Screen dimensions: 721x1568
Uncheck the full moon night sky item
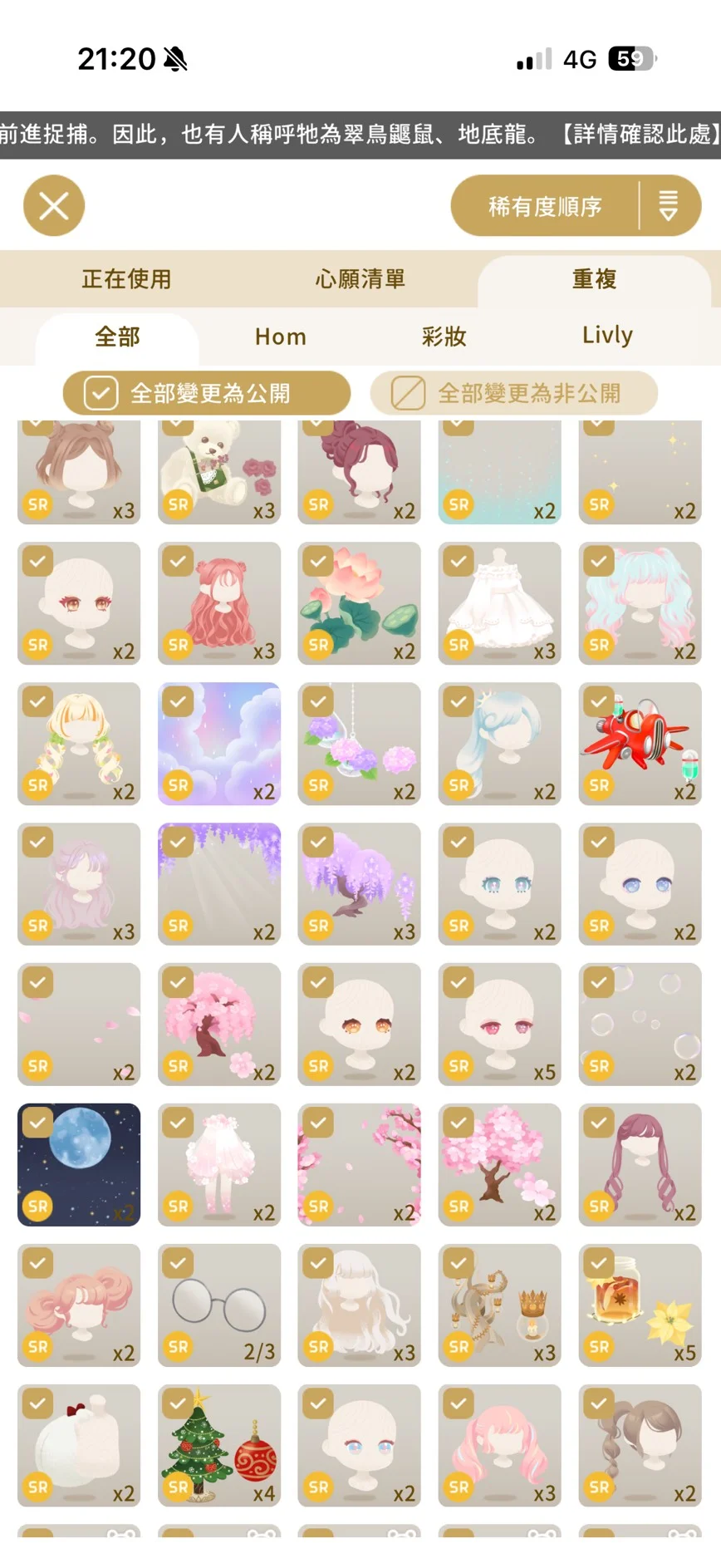(37, 1123)
